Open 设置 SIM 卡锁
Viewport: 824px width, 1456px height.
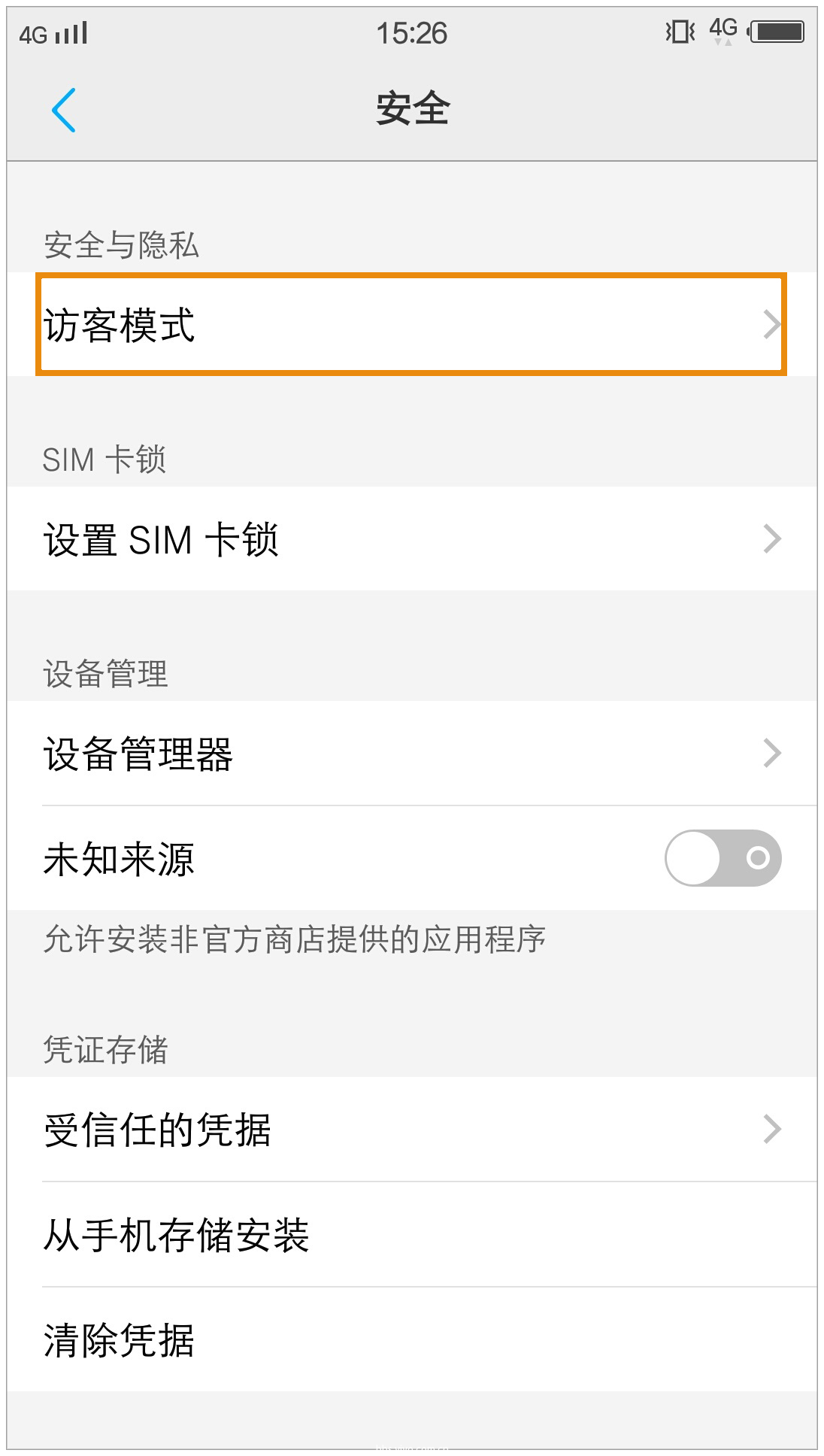coord(411,538)
